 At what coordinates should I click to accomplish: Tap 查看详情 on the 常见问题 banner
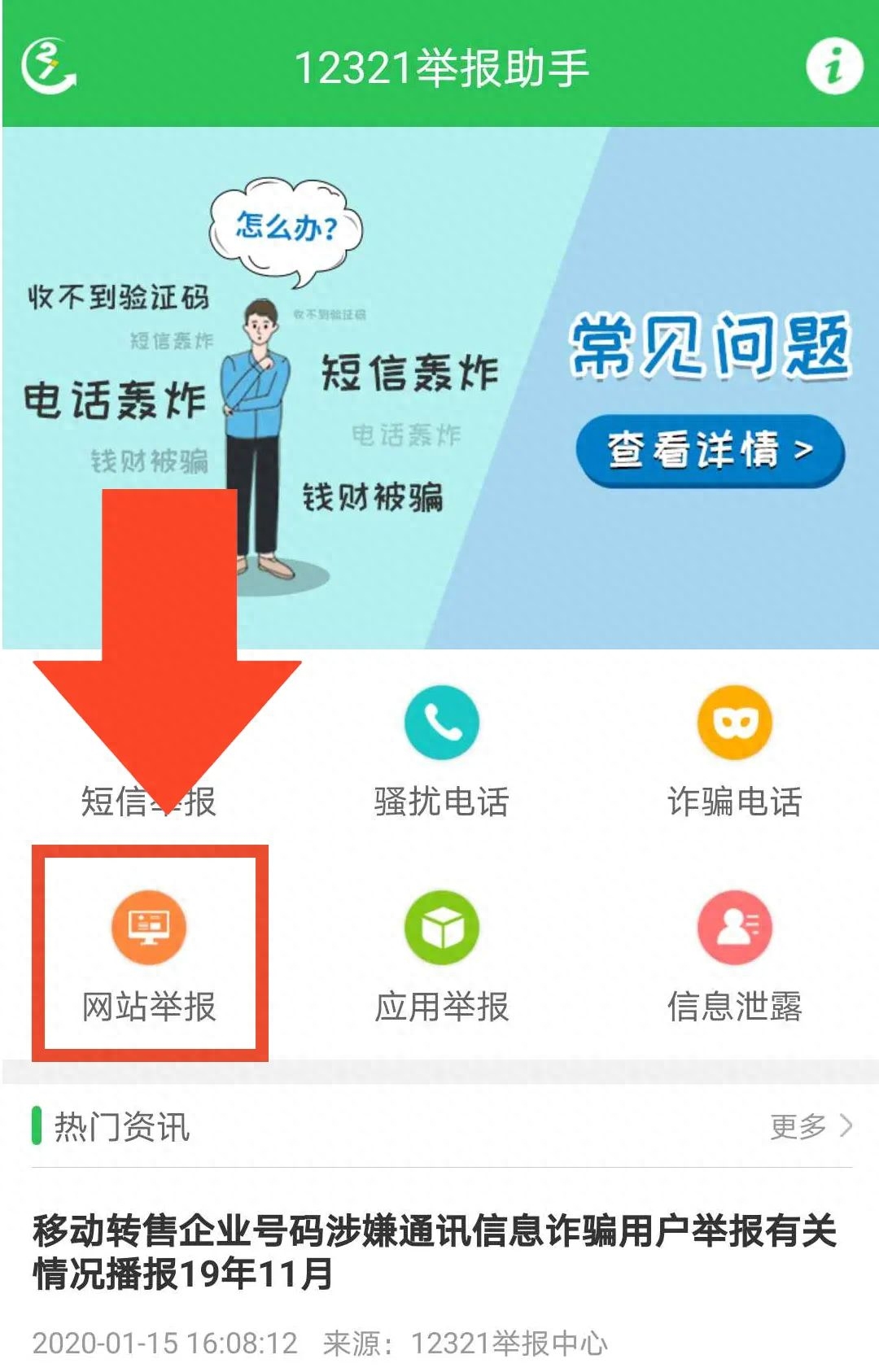[x=709, y=450]
